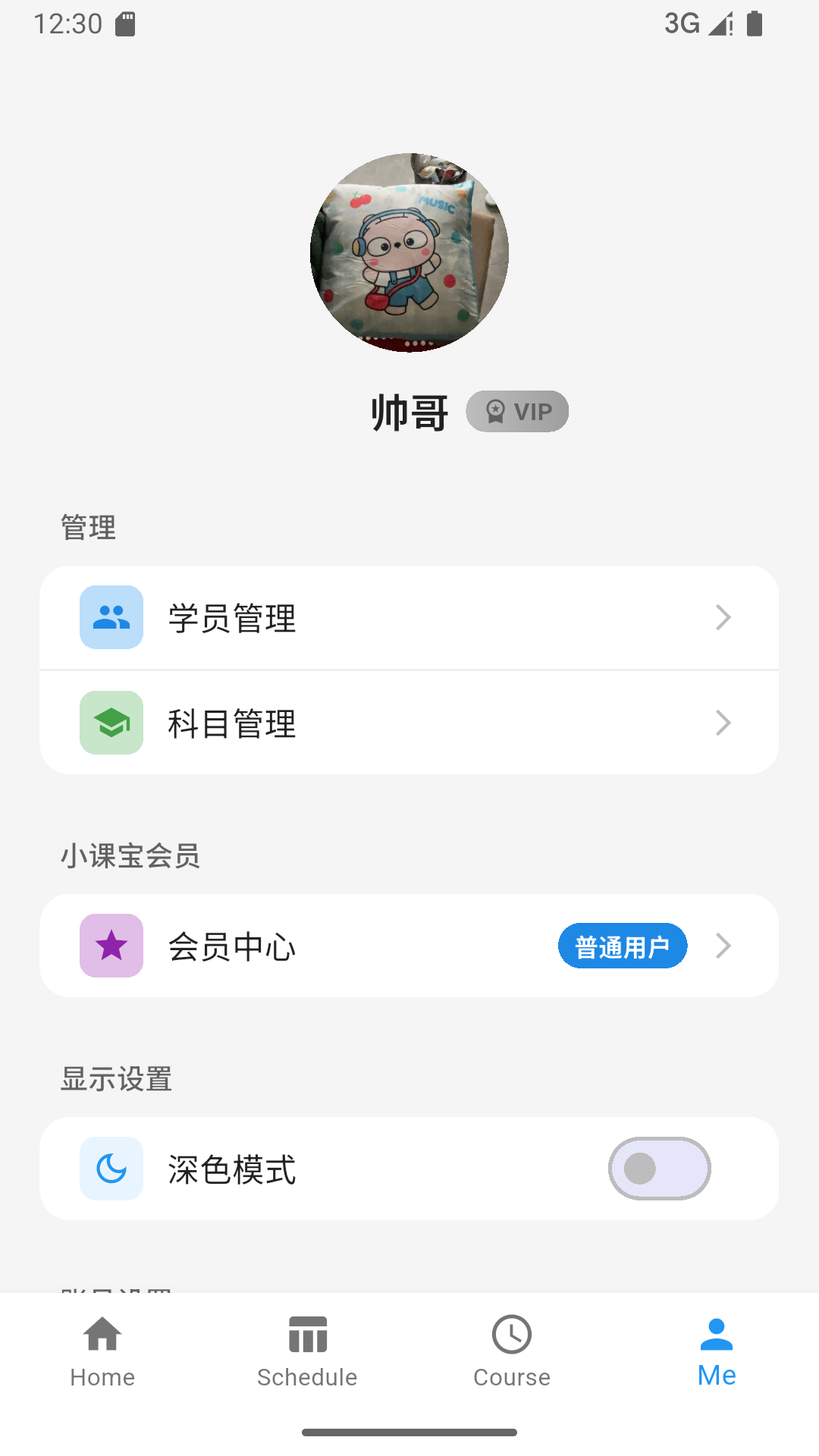This screenshot has height=1456, width=819.
Task: Tap the moon icon beside 深色模式
Action: (111, 1169)
